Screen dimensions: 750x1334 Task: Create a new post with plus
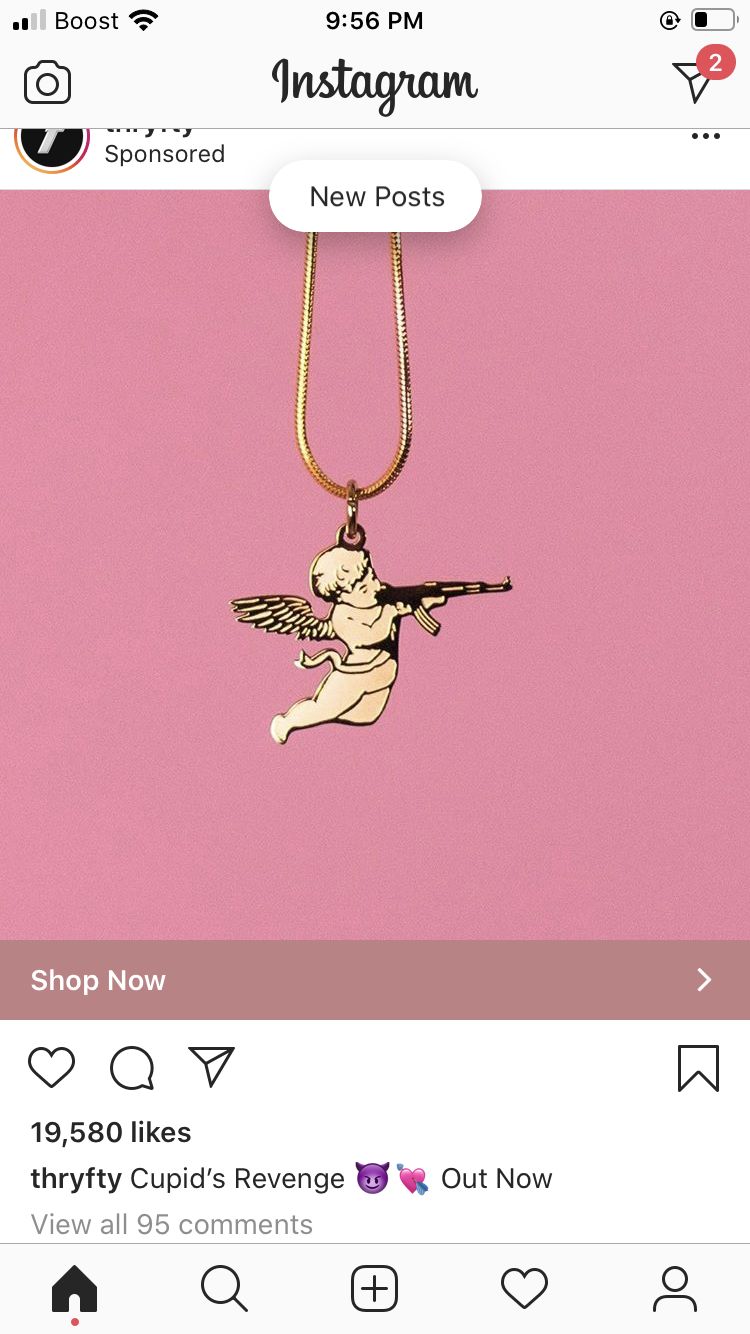(x=375, y=1288)
